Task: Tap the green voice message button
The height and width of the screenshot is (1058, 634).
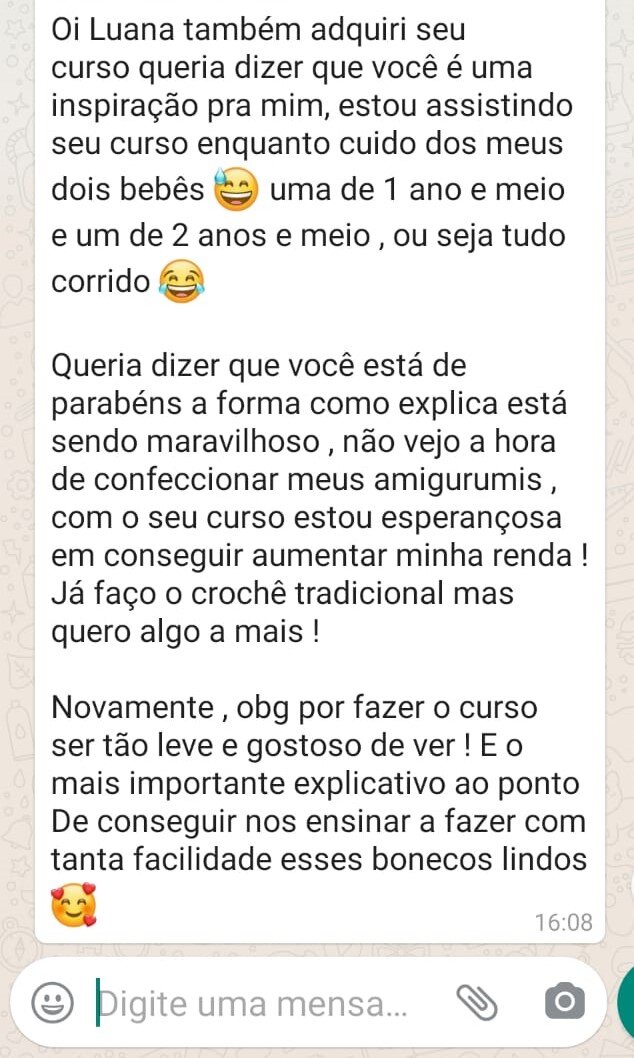Action: [626, 1003]
